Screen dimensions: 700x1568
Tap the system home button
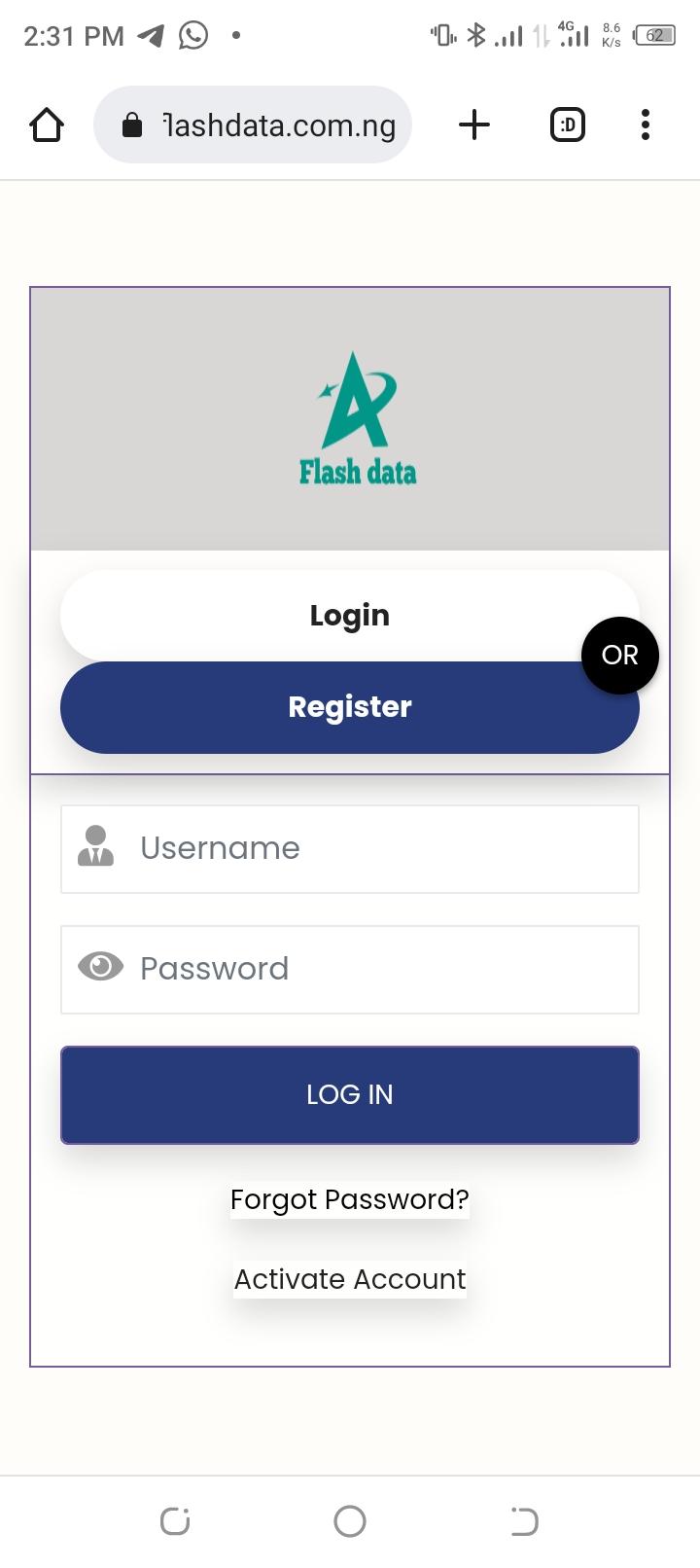point(349,1521)
